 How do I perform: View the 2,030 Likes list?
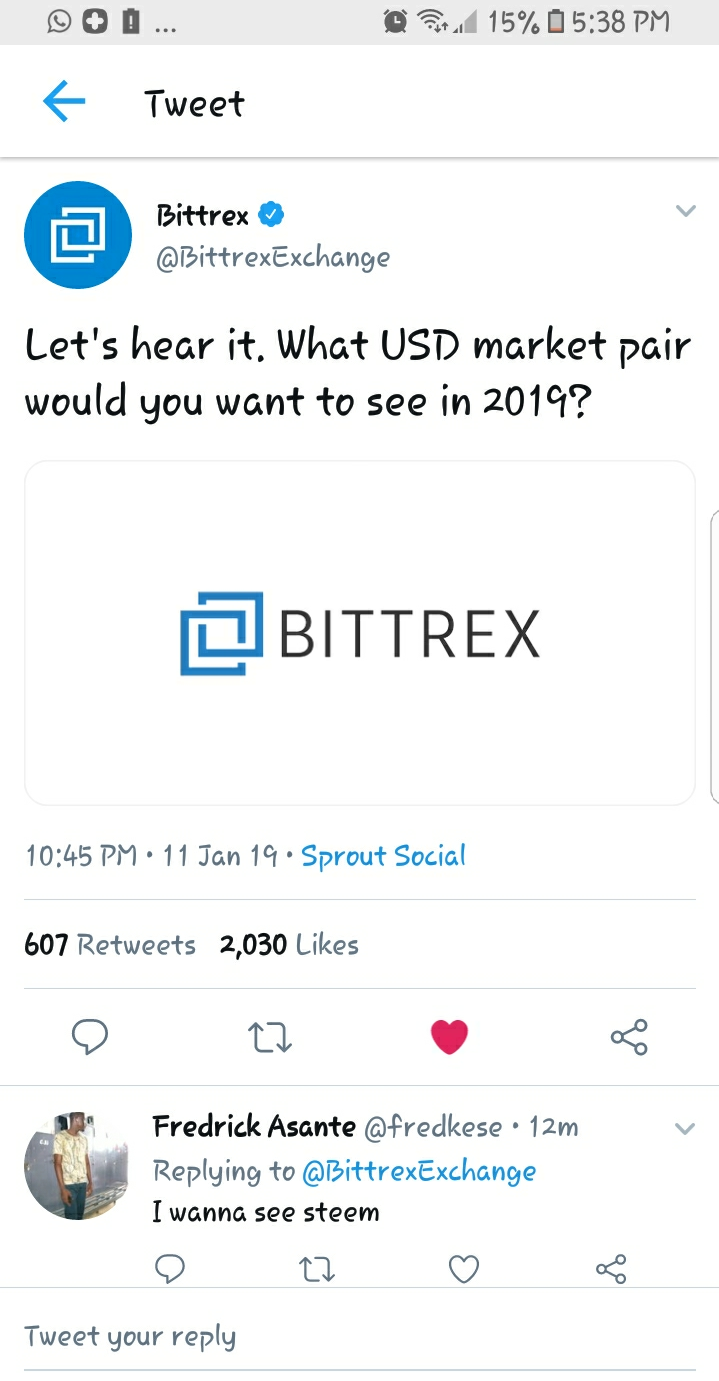tap(289, 945)
